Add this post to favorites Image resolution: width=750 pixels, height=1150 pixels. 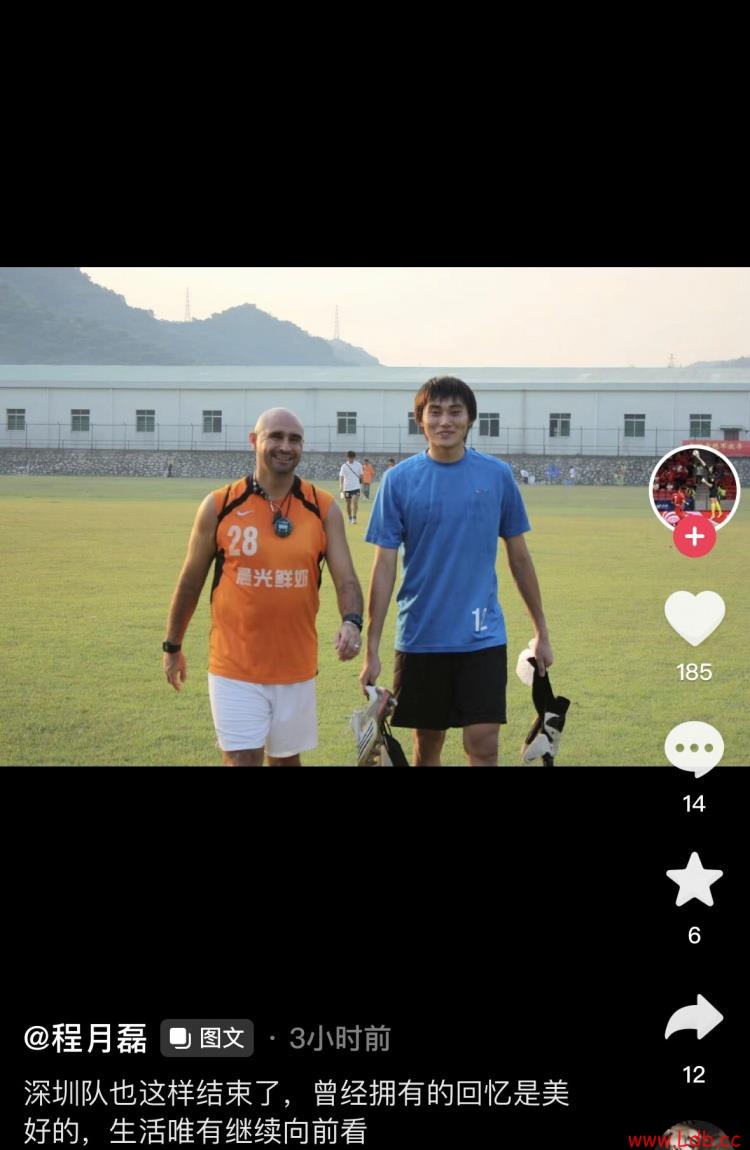coord(694,881)
